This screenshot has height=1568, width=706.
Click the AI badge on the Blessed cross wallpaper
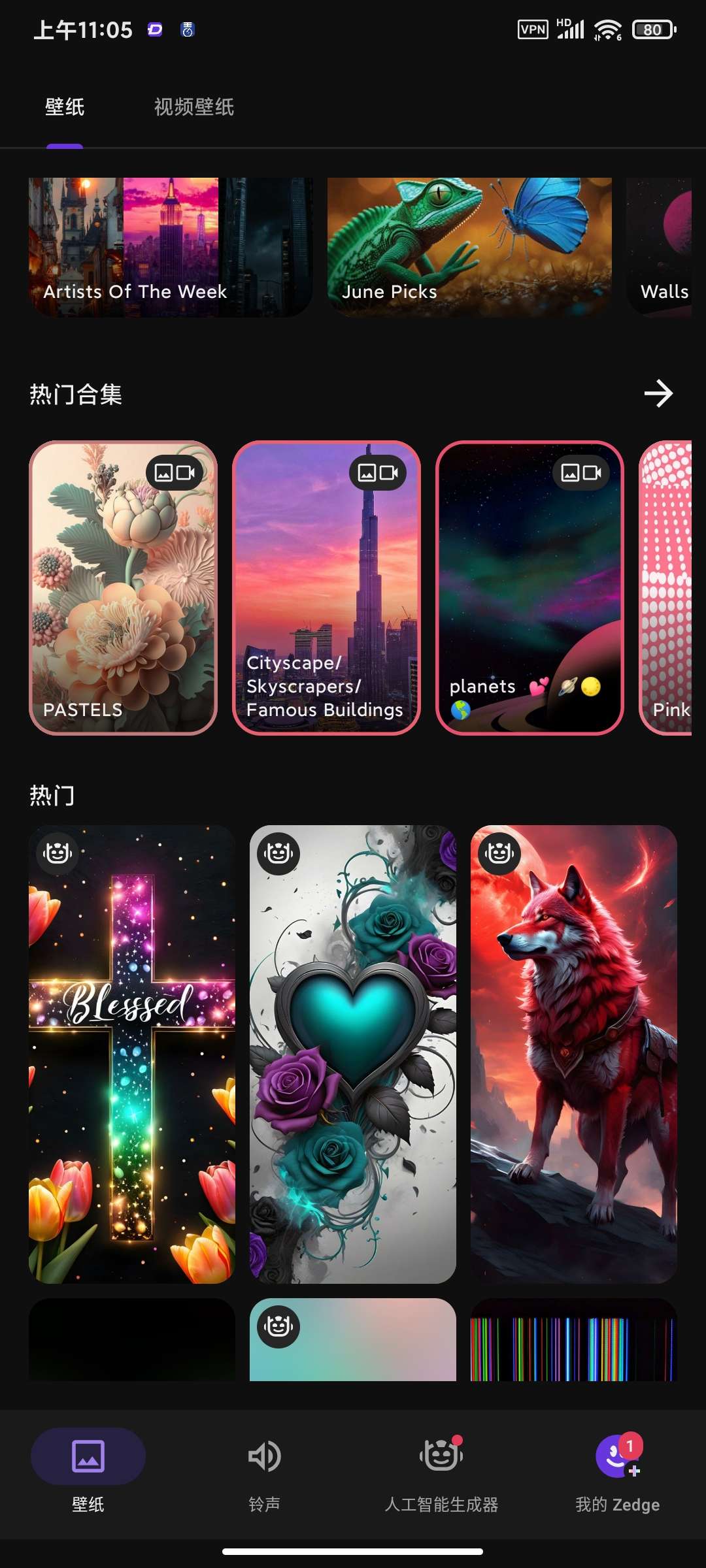[57, 854]
